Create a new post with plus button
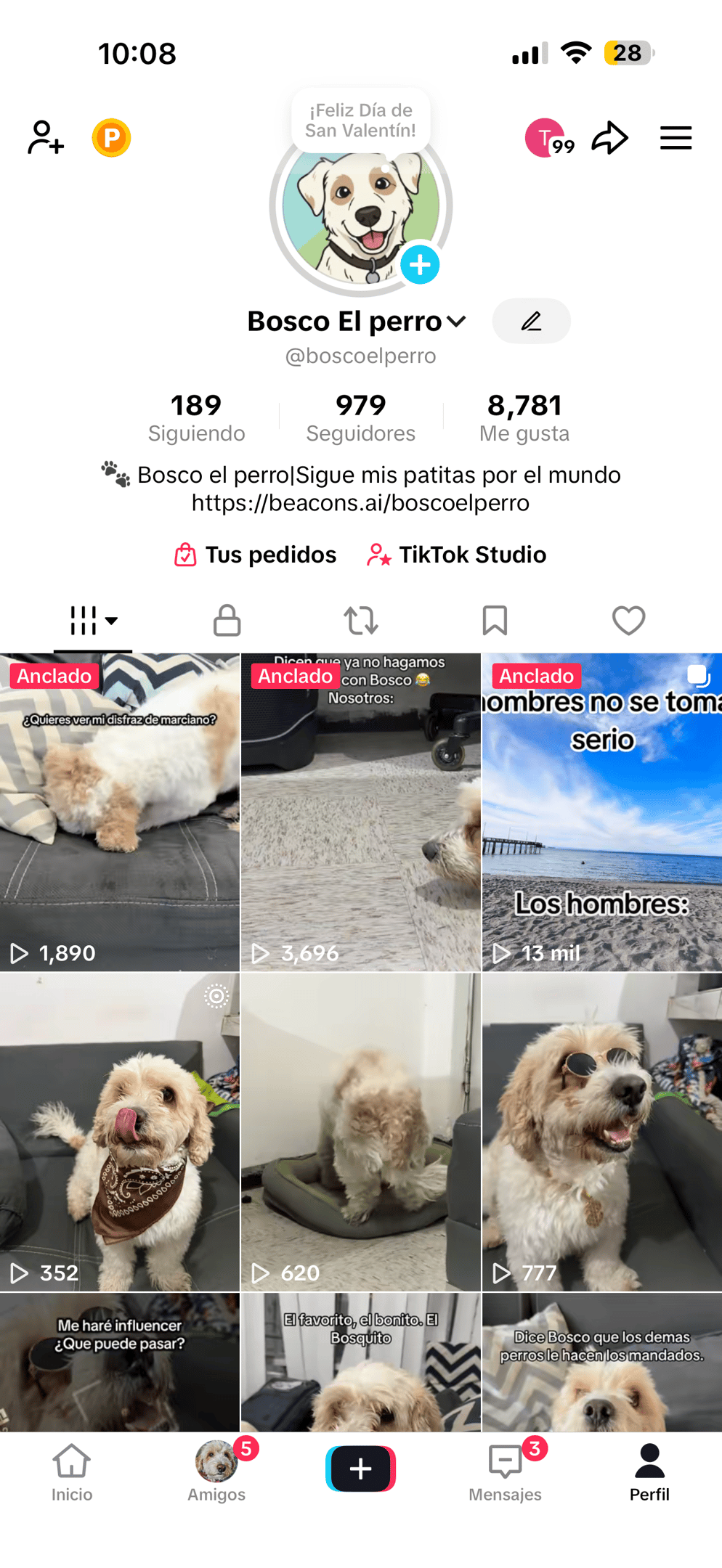 [x=361, y=1469]
